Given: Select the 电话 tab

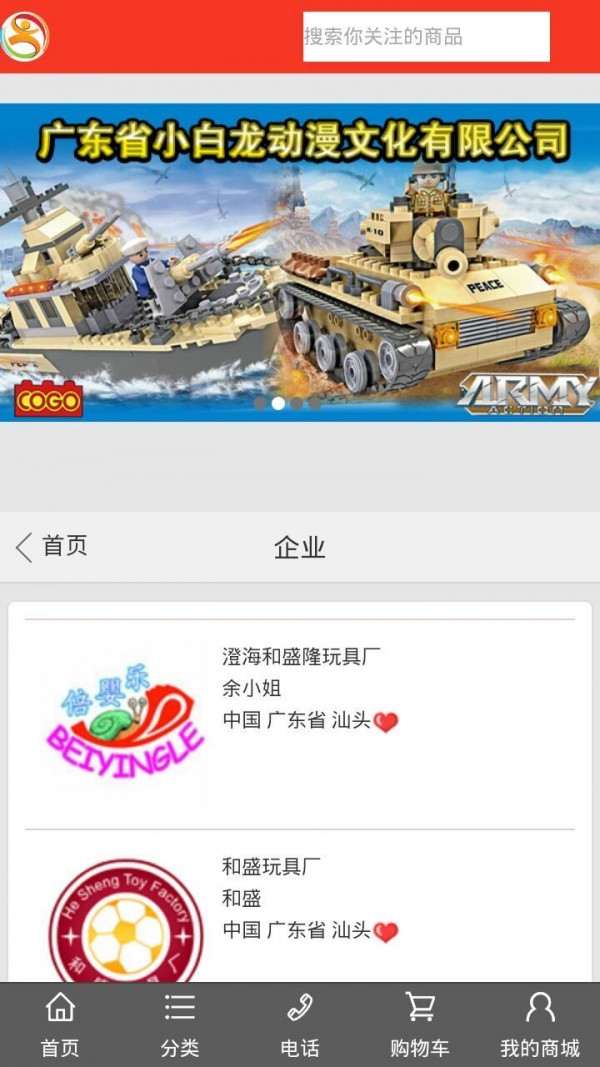Looking at the screenshot, I should pyautogui.click(x=300, y=1024).
